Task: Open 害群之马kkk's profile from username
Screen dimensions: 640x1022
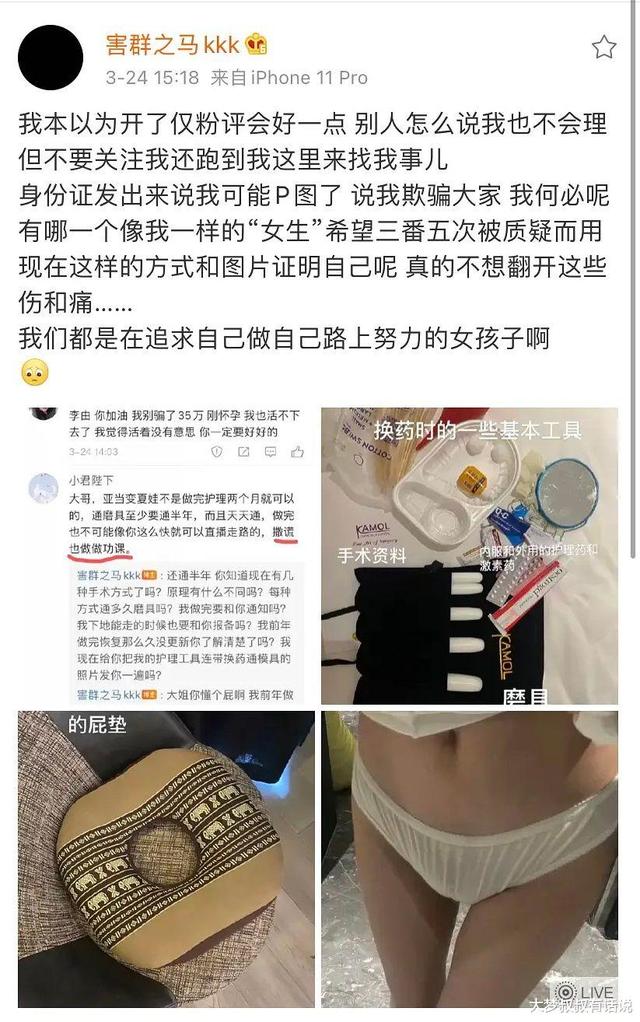Action: pos(172,45)
